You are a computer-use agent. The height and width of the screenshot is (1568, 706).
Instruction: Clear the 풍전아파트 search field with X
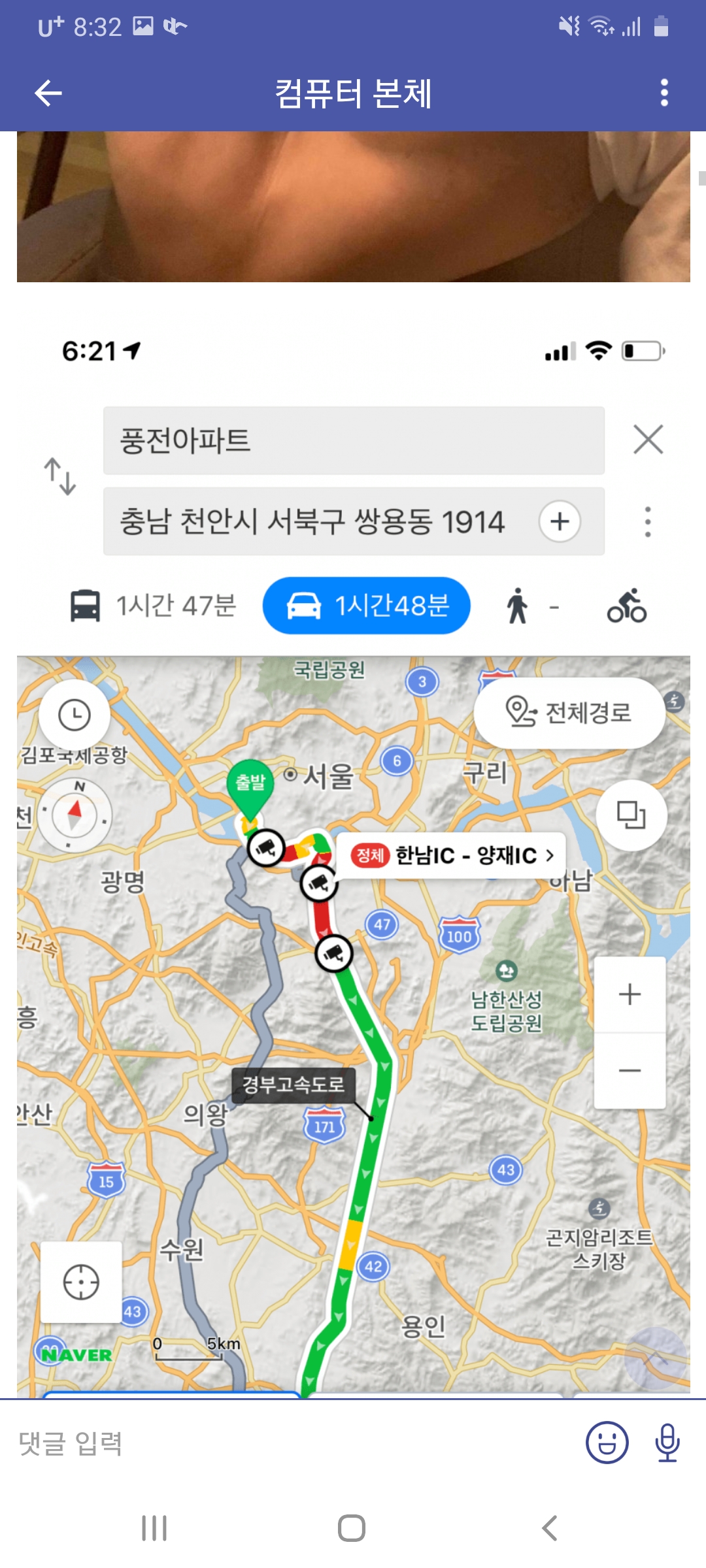tap(648, 440)
